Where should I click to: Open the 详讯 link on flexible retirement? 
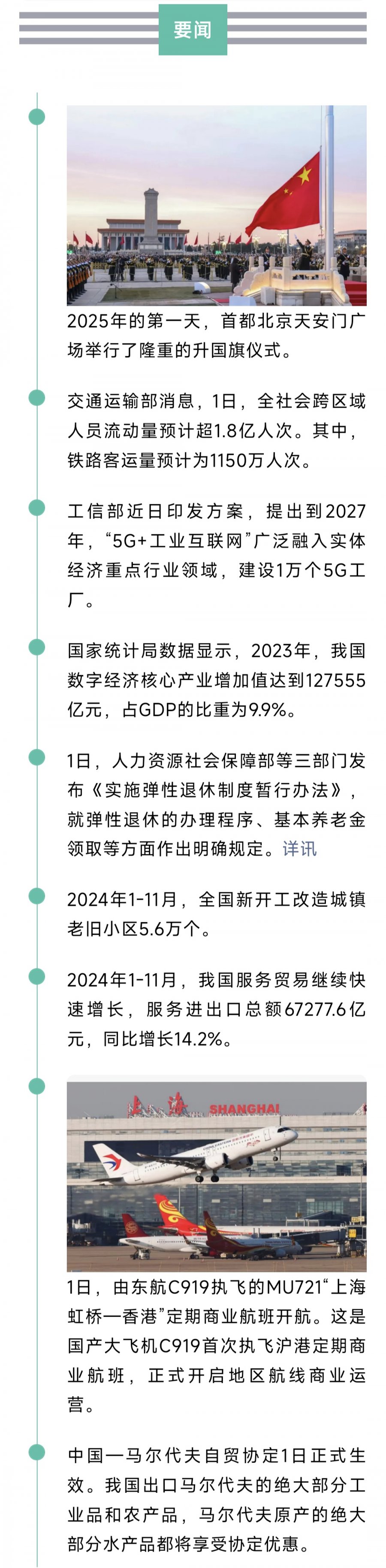[299, 848]
